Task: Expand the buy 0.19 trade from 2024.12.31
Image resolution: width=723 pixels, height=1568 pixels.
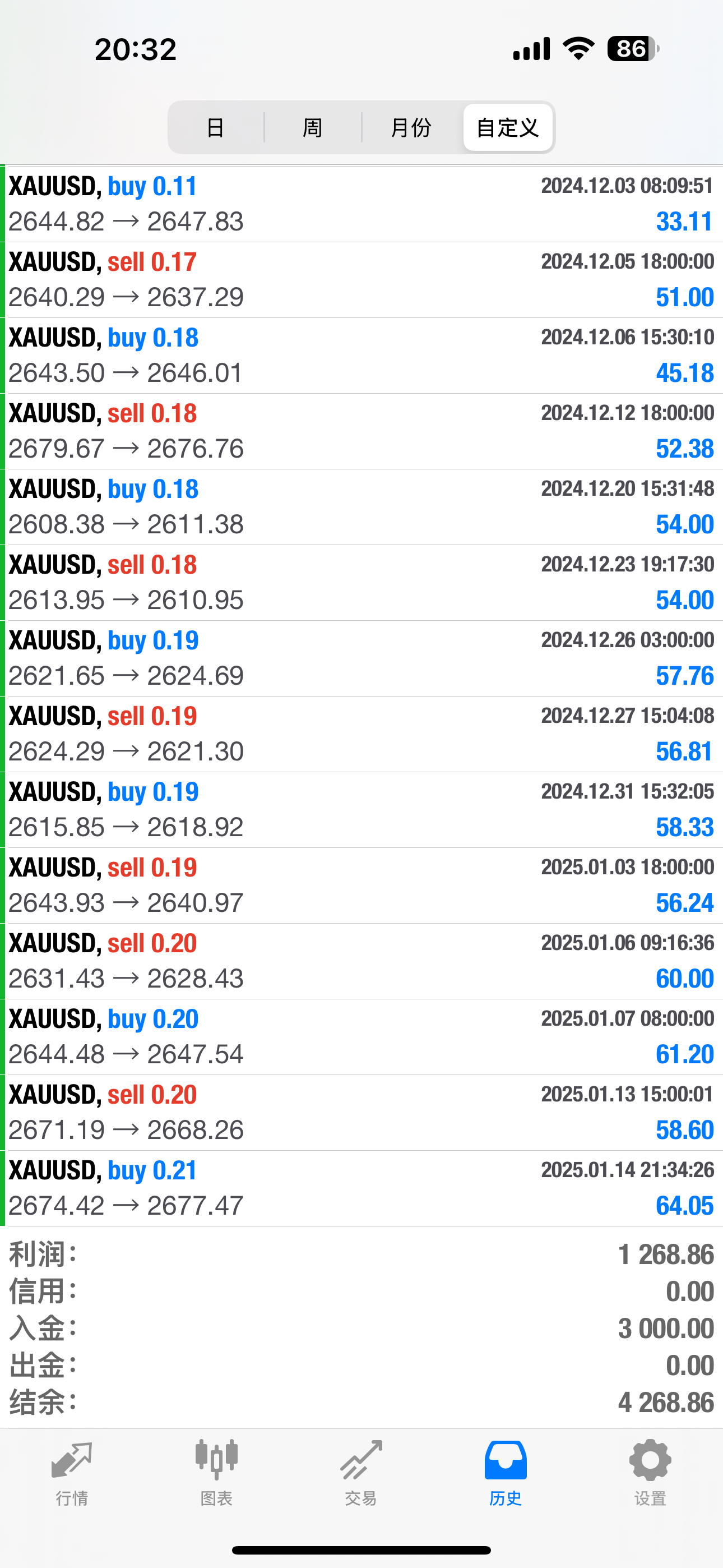Action: pyautogui.click(x=361, y=810)
